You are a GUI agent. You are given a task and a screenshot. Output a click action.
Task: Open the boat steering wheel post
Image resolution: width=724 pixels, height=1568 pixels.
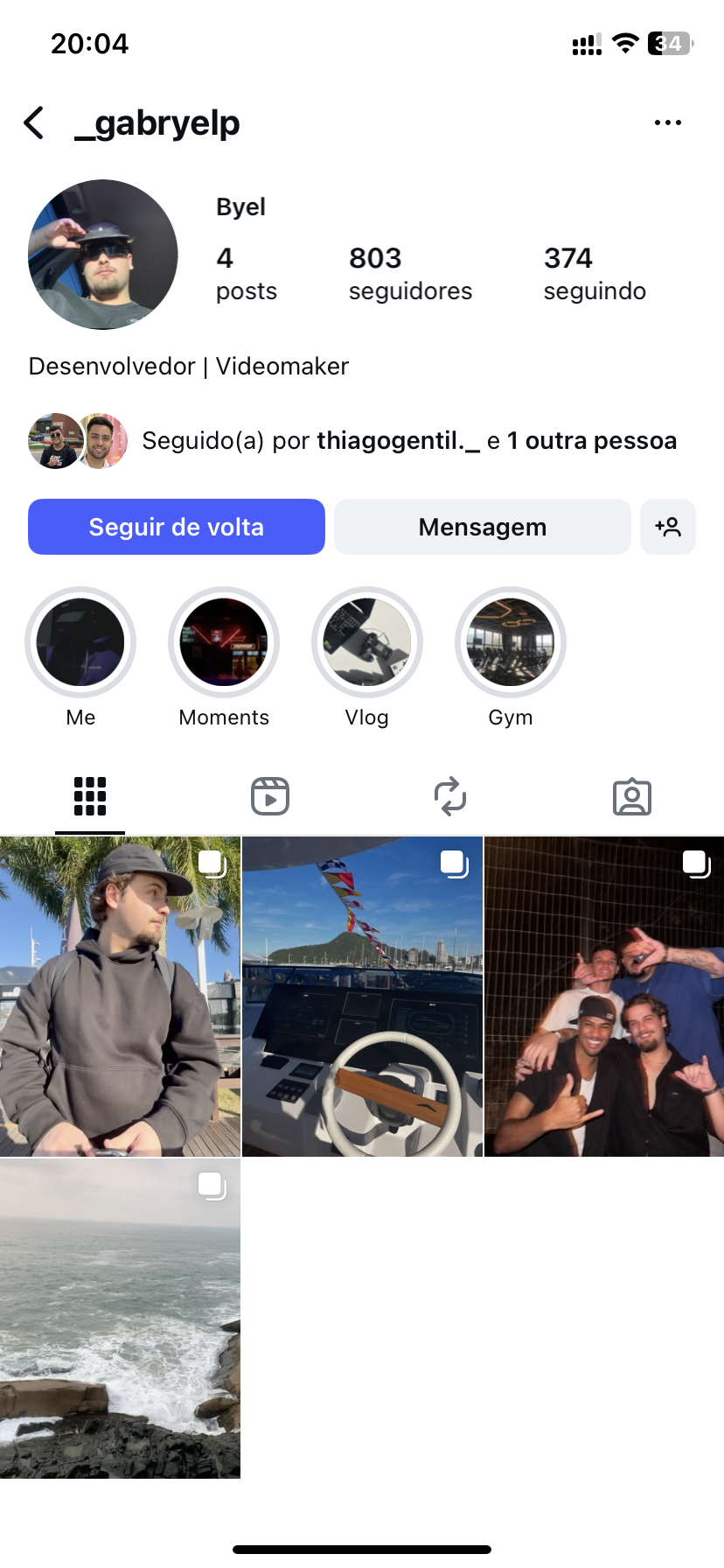click(x=362, y=997)
